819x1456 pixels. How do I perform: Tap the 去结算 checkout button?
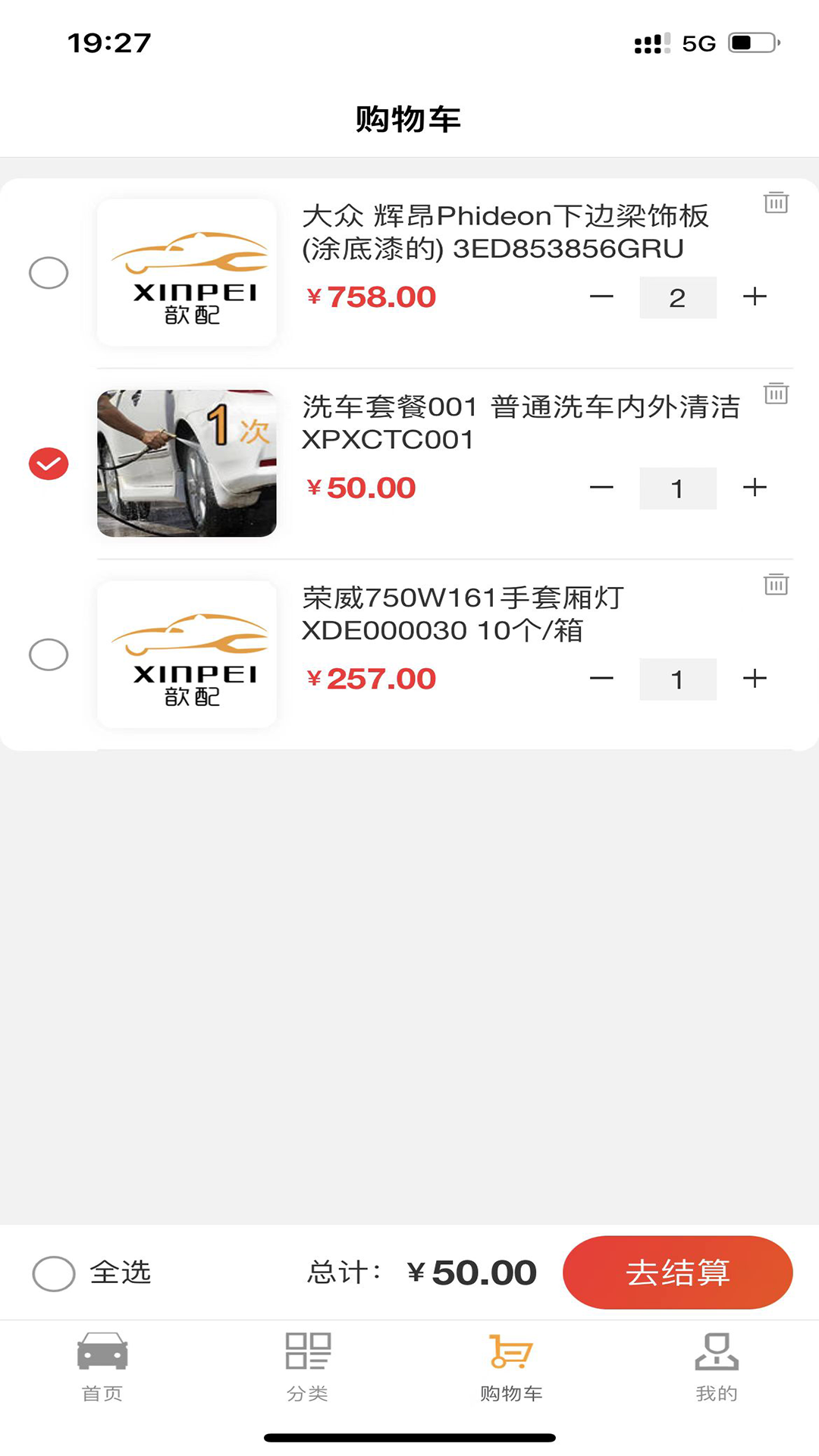pyautogui.click(x=676, y=1272)
